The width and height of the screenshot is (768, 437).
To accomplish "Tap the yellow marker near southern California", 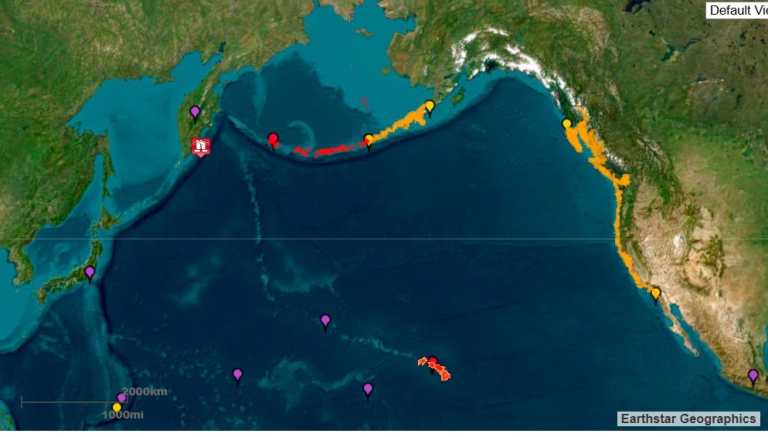I will [655, 293].
